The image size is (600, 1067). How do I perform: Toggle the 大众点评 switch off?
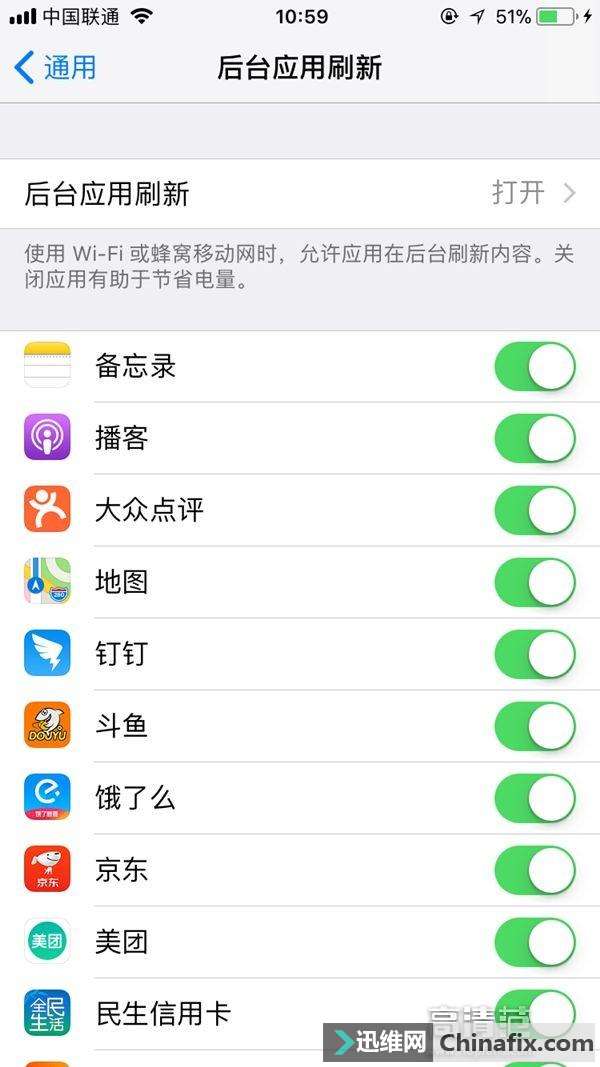535,510
